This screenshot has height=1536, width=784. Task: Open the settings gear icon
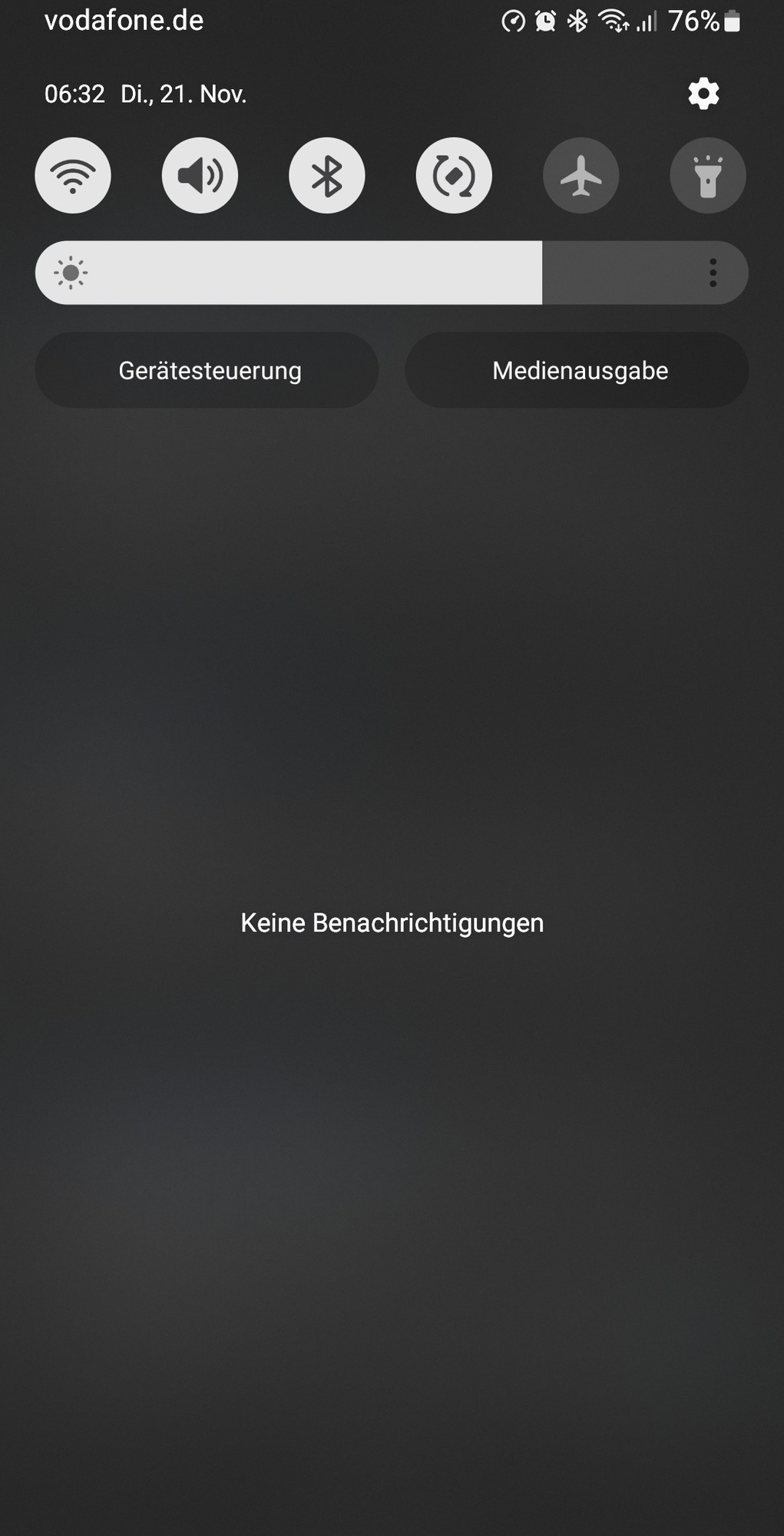coord(703,94)
